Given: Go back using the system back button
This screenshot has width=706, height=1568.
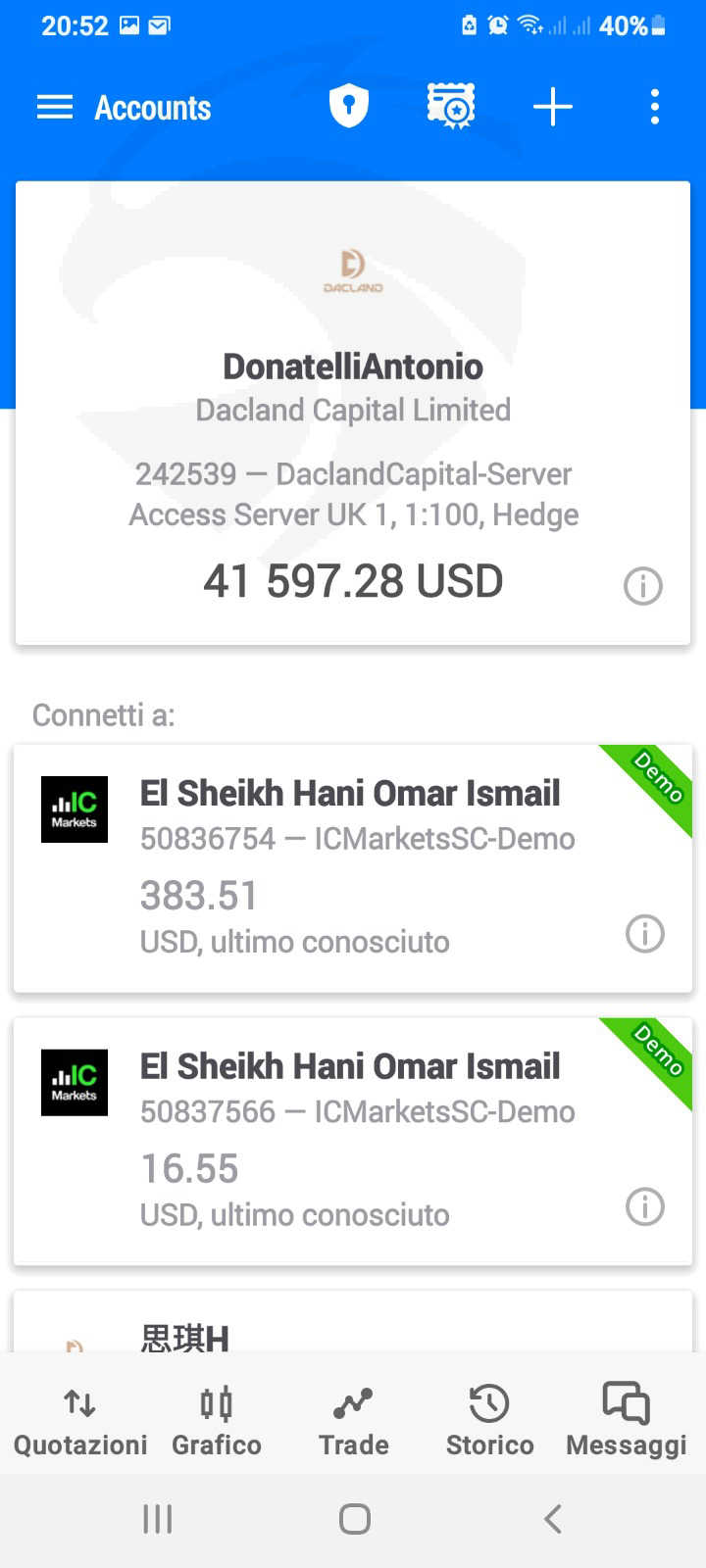Looking at the screenshot, I should [552, 1519].
